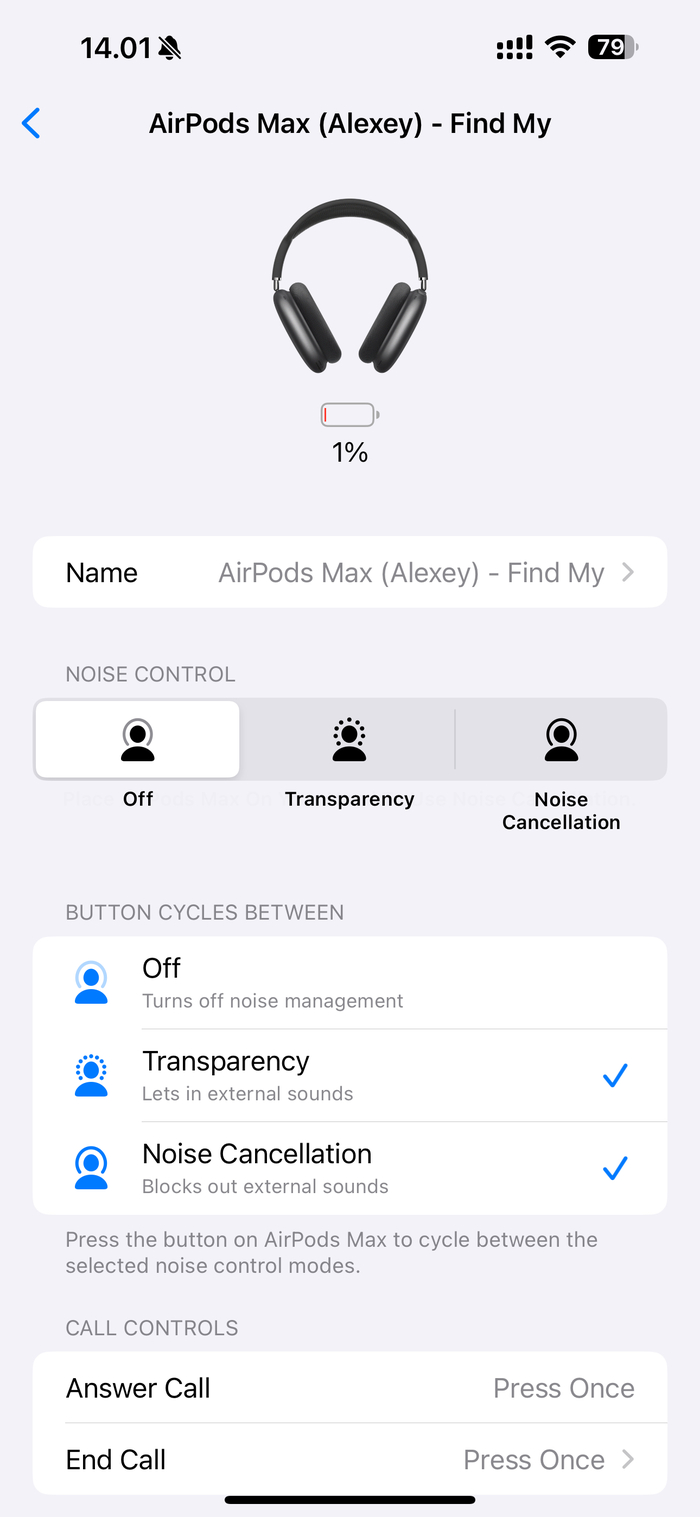Open the Name row to rename AirPods
The height and width of the screenshot is (1517, 700).
pyautogui.click(x=350, y=573)
